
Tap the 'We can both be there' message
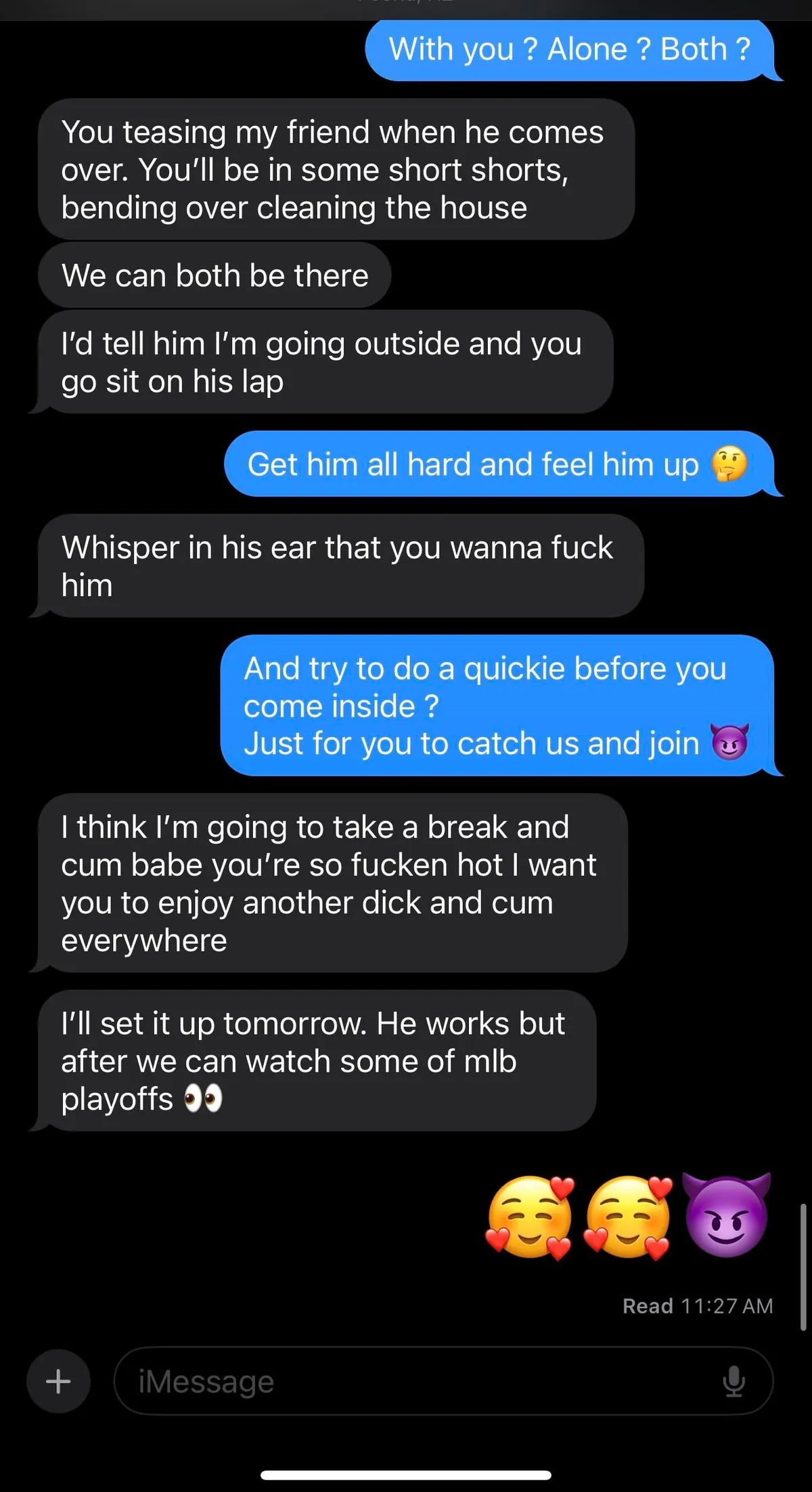(215, 275)
